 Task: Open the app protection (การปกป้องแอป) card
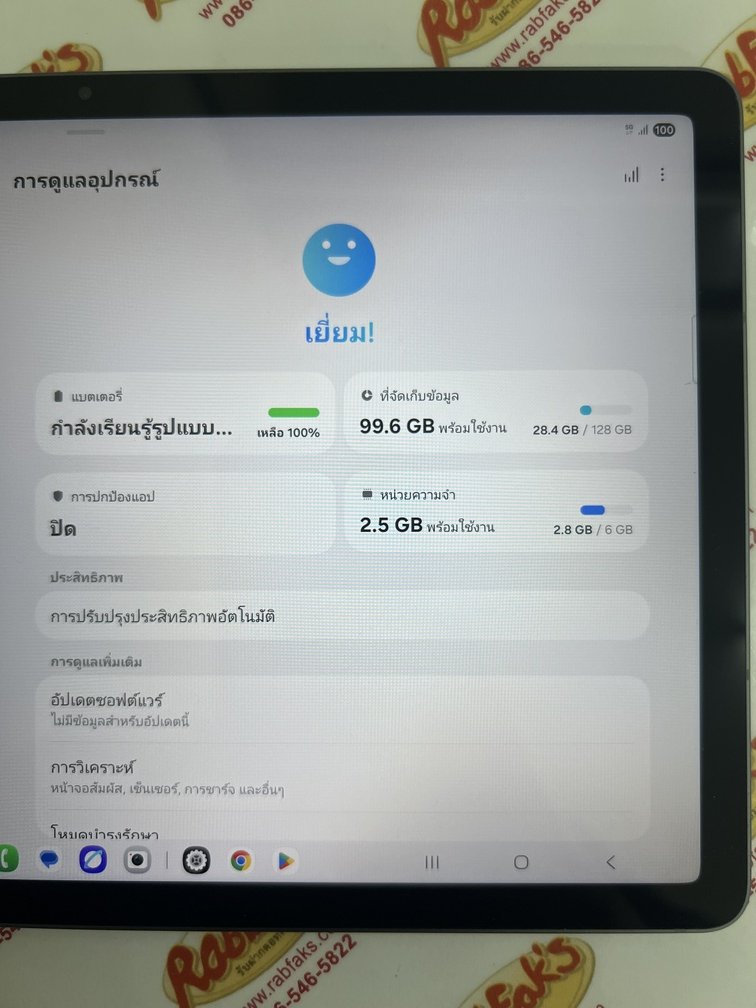[185, 513]
